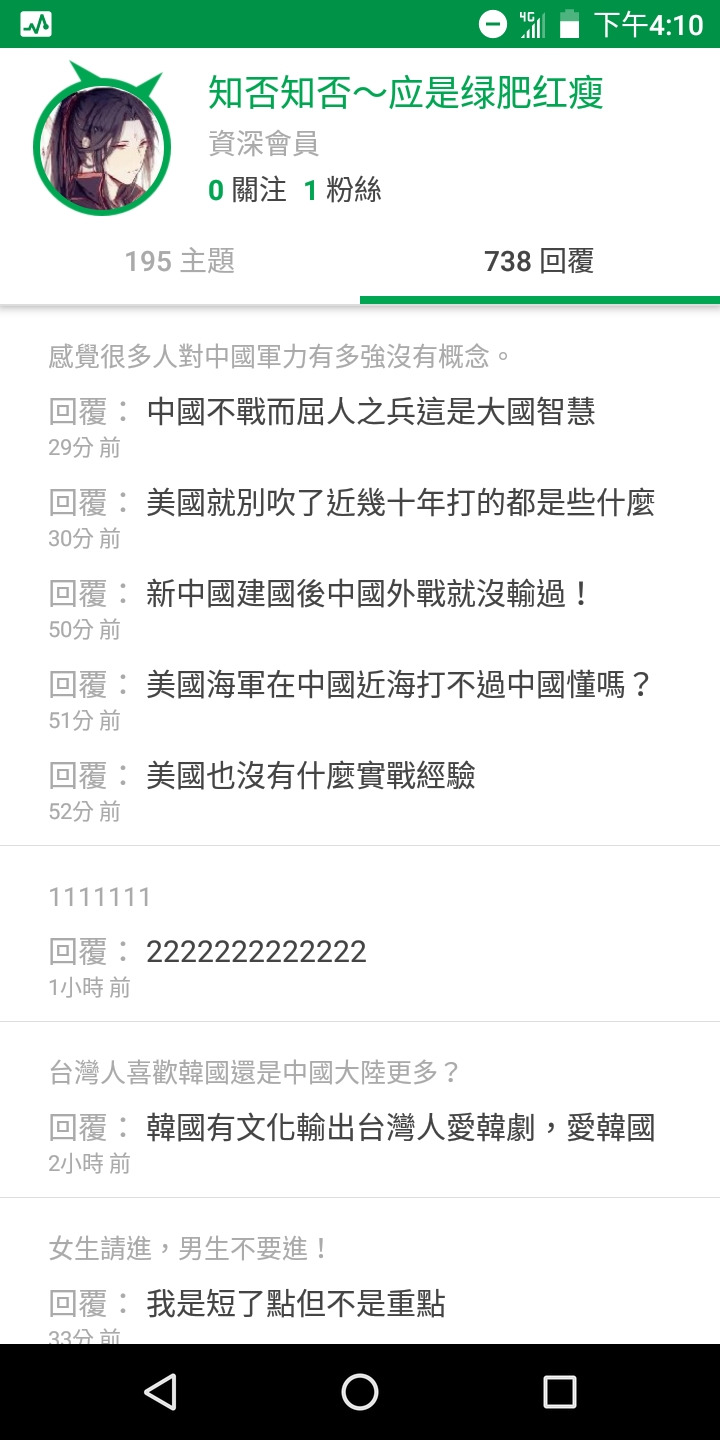Open reply 2222222222222

(256, 952)
